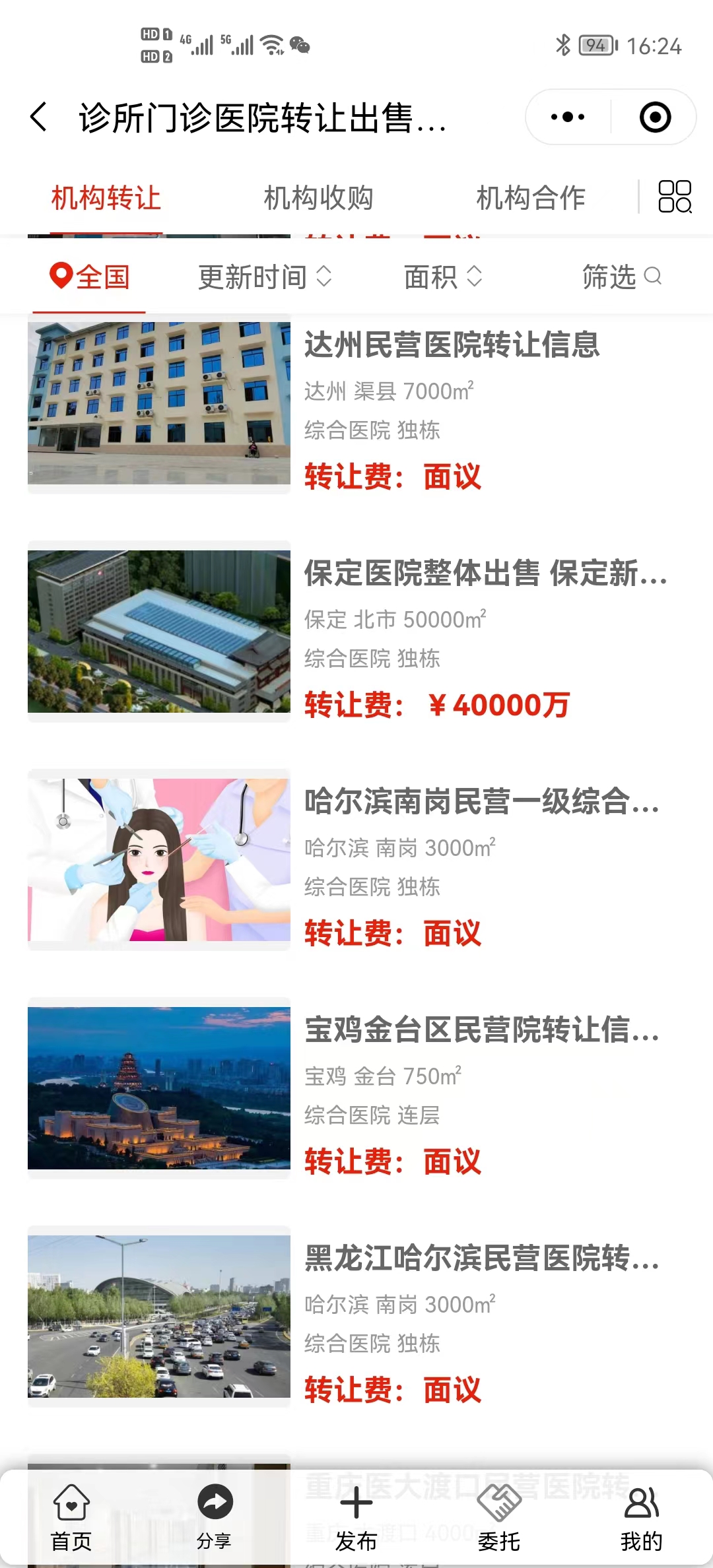This screenshot has width=713, height=1568.
Task: Open the 哈尔滨南岗民营一级综合 listing
Action: pyautogui.click(x=482, y=802)
